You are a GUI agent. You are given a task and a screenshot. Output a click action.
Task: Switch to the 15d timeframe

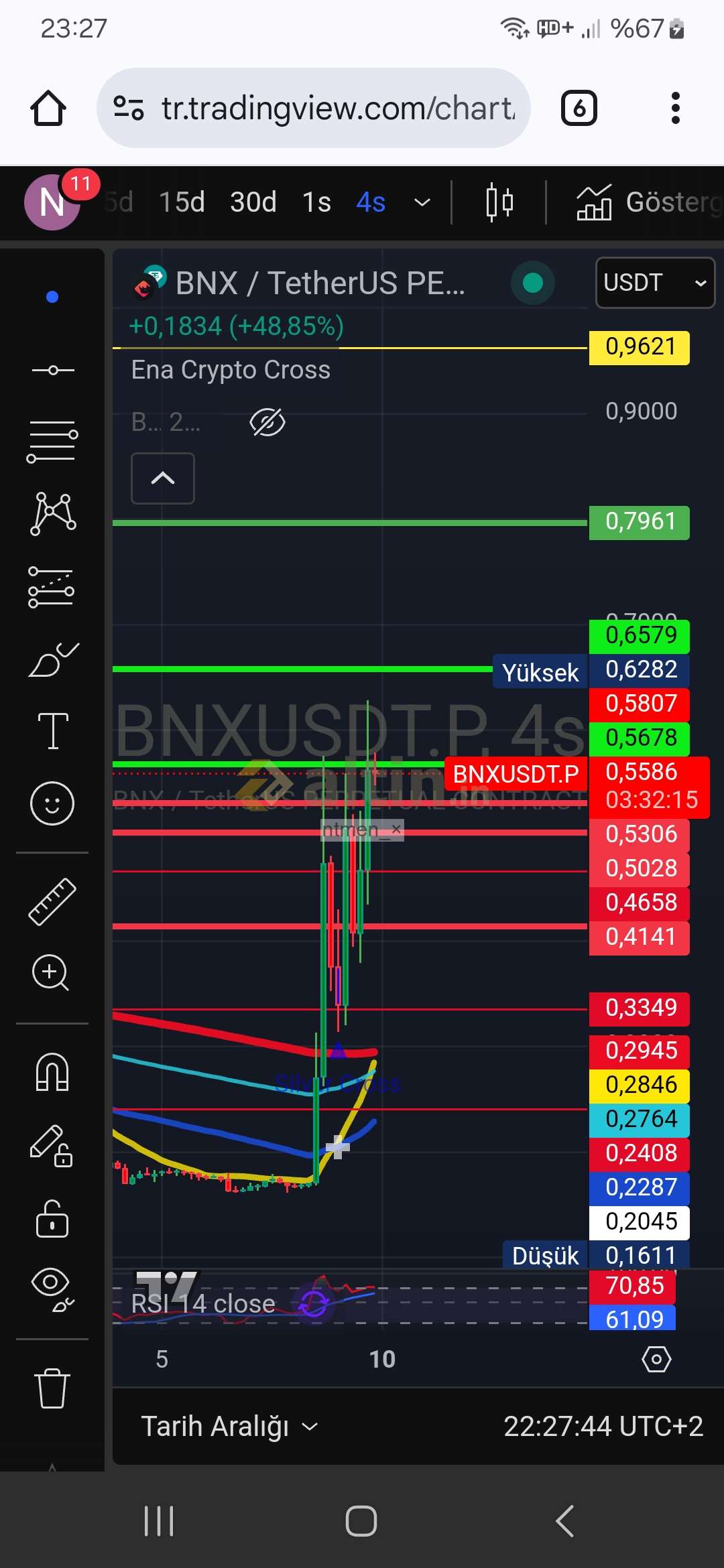coord(182,202)
